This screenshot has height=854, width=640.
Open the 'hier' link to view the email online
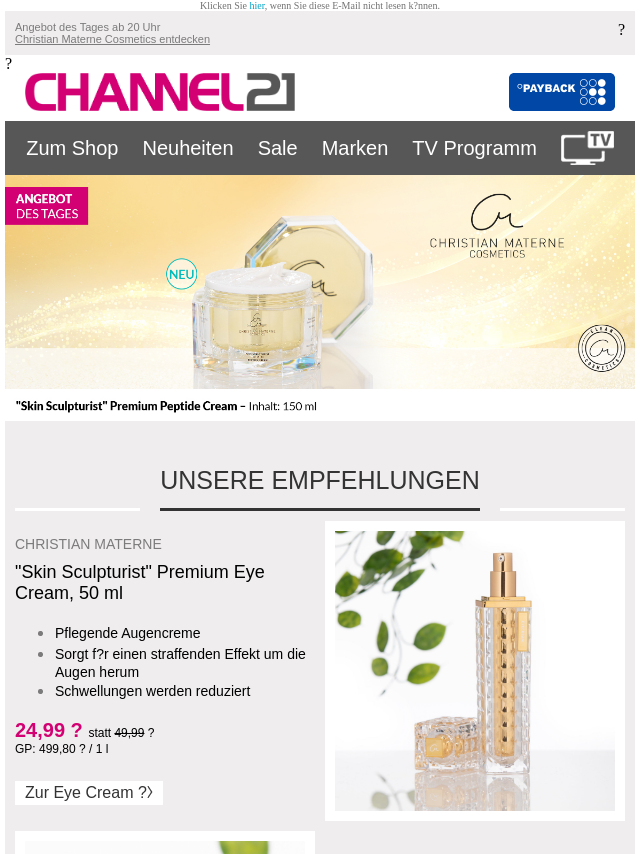coord(257,6)
